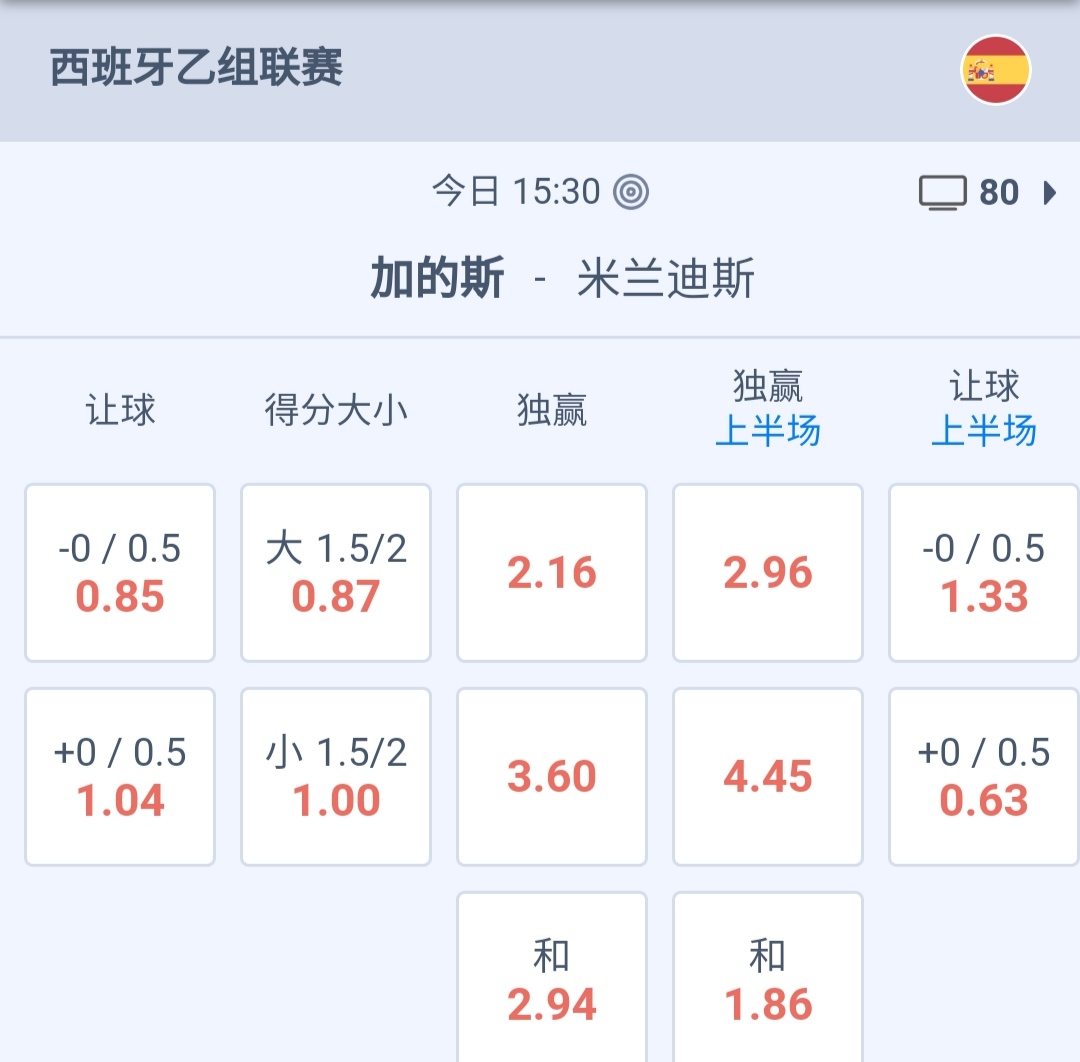Bet on 上半场 和 at odds 1.86
Image resolution: width=1080 pixels, height=1062 pixels.
(x=768, y=980)
